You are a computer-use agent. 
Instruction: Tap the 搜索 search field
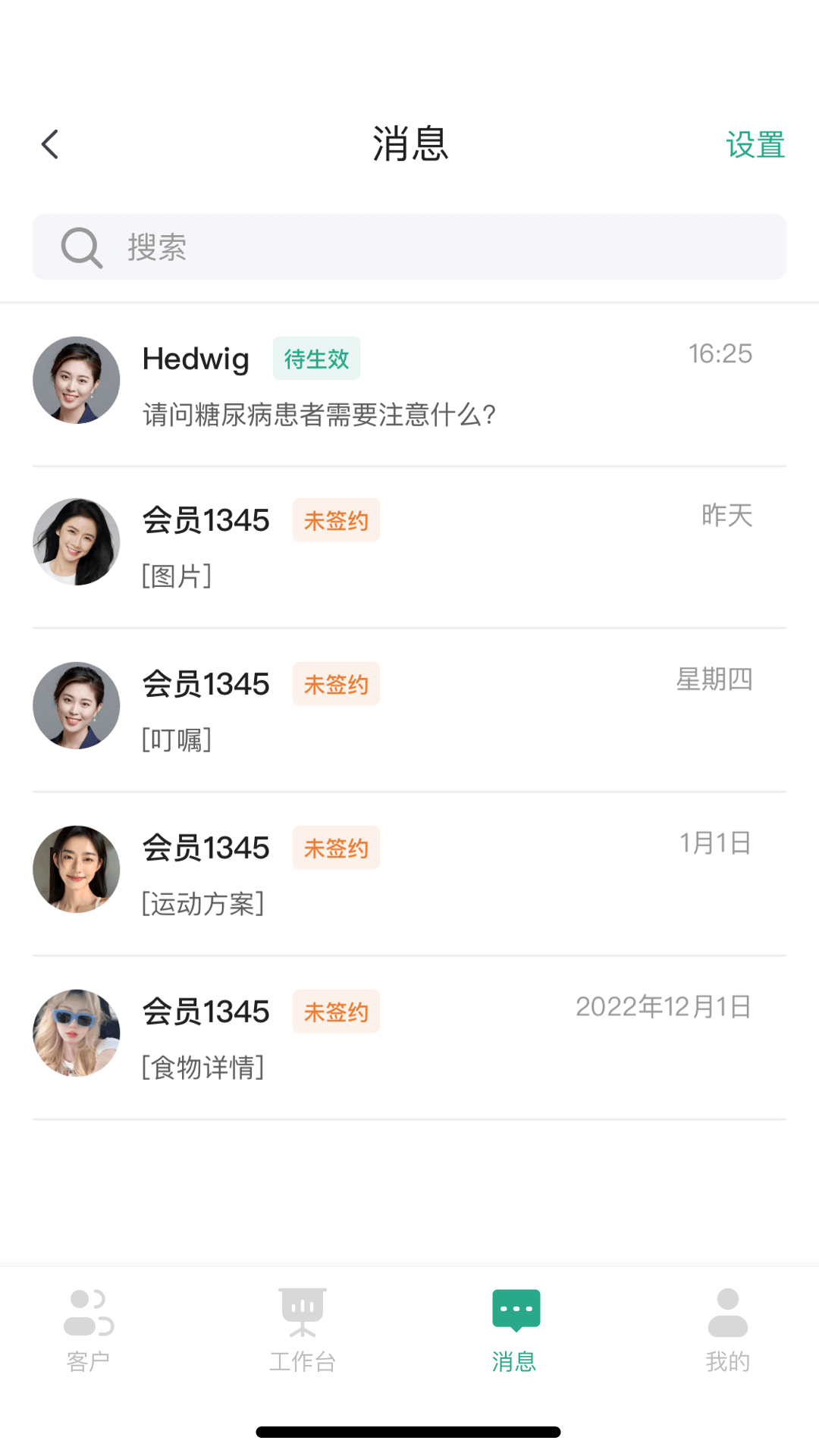(x=409, y=247)
